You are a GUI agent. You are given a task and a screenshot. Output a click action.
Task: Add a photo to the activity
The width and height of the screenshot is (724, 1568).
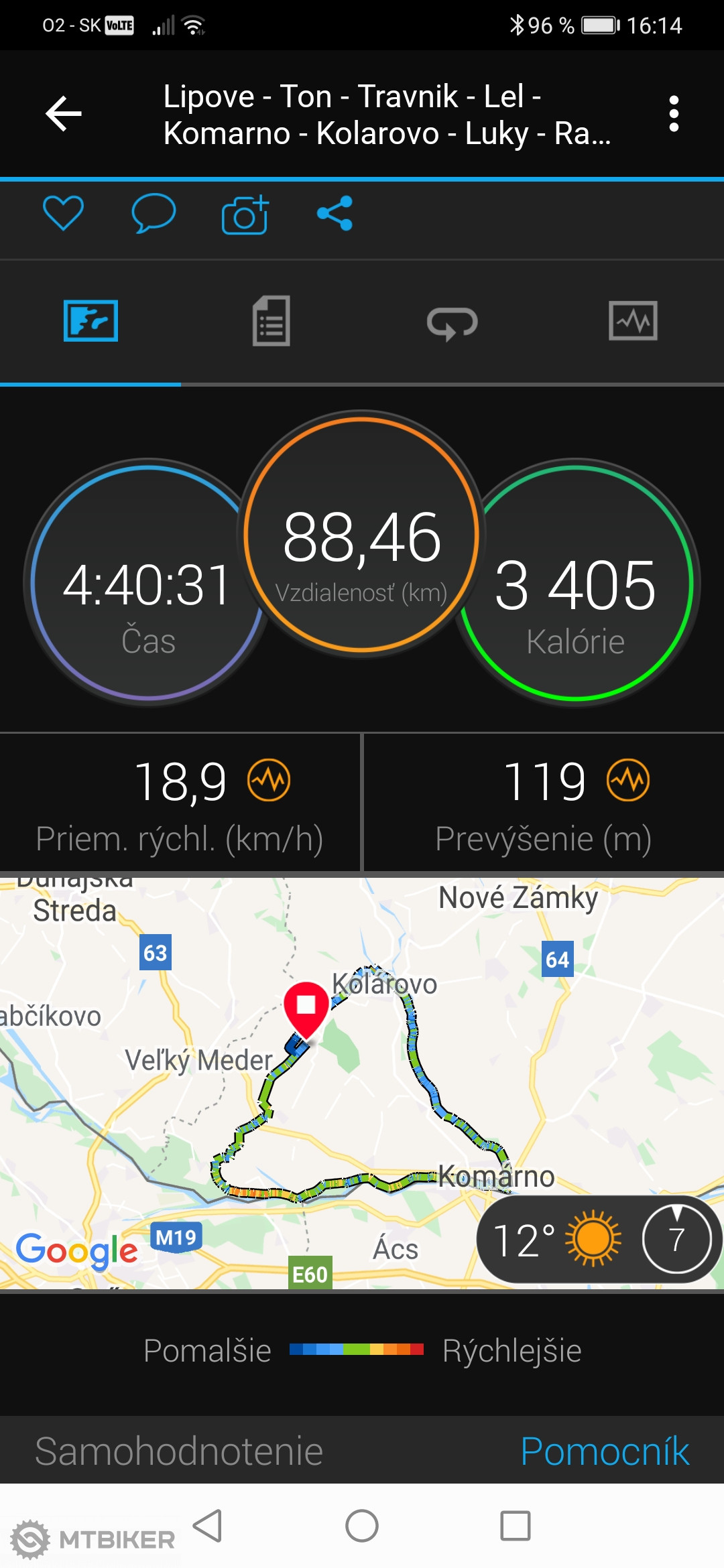coord(245,214)
